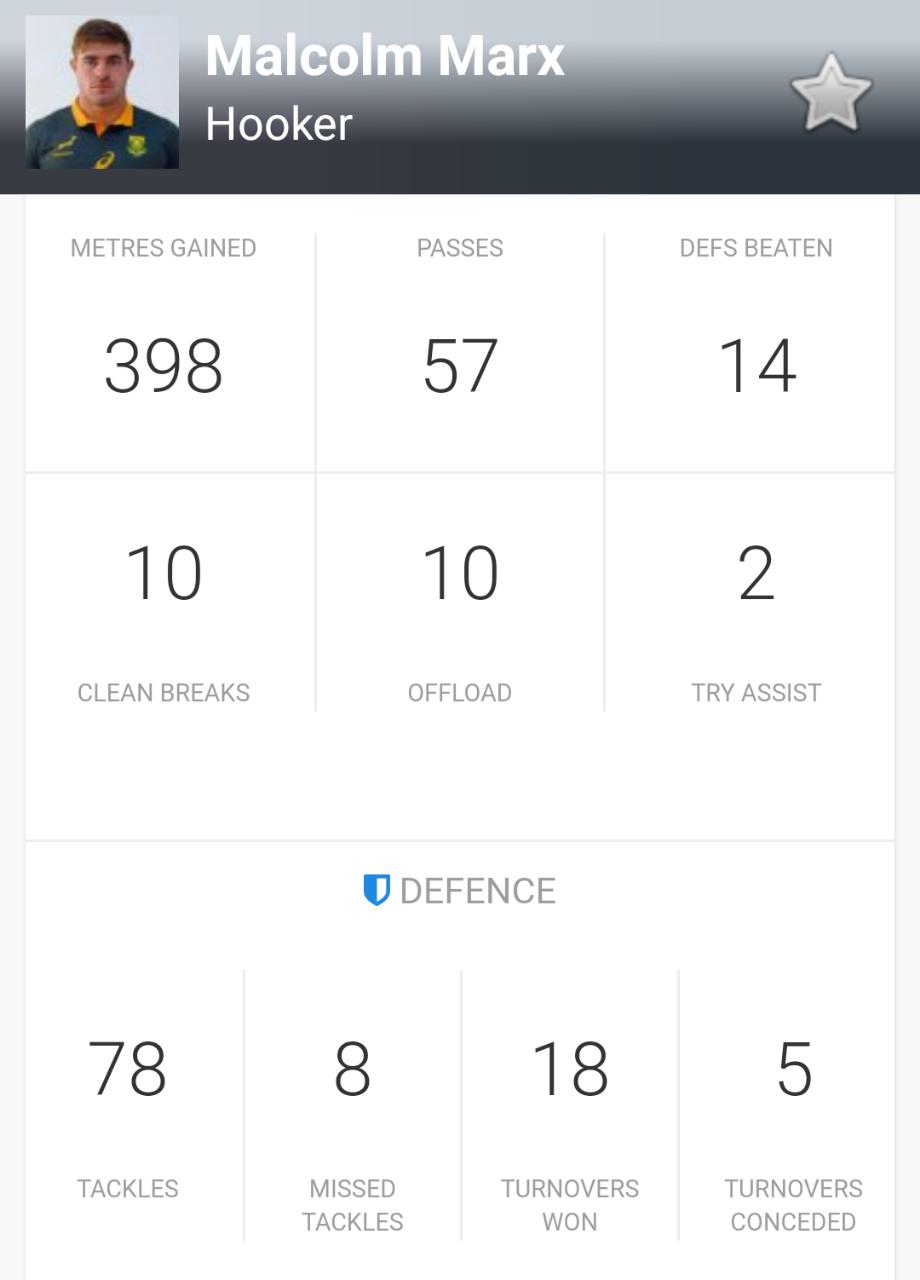The image size is (920, 1280).
Task: Mark Malcolm Marx as favourite with the star
Action: (831, 93)
